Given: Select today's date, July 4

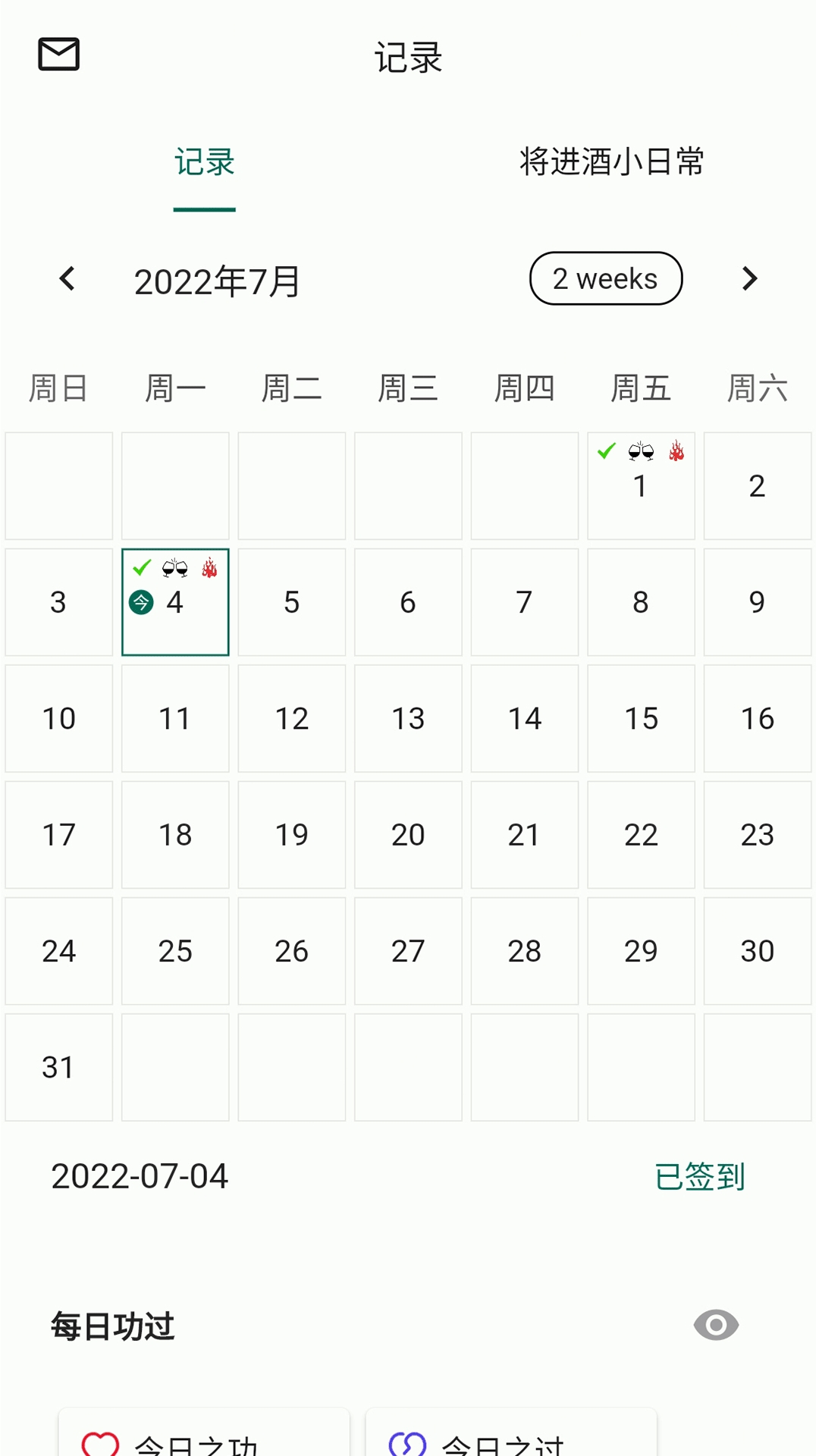Looking at the screenshot, I should click(175, 602).
